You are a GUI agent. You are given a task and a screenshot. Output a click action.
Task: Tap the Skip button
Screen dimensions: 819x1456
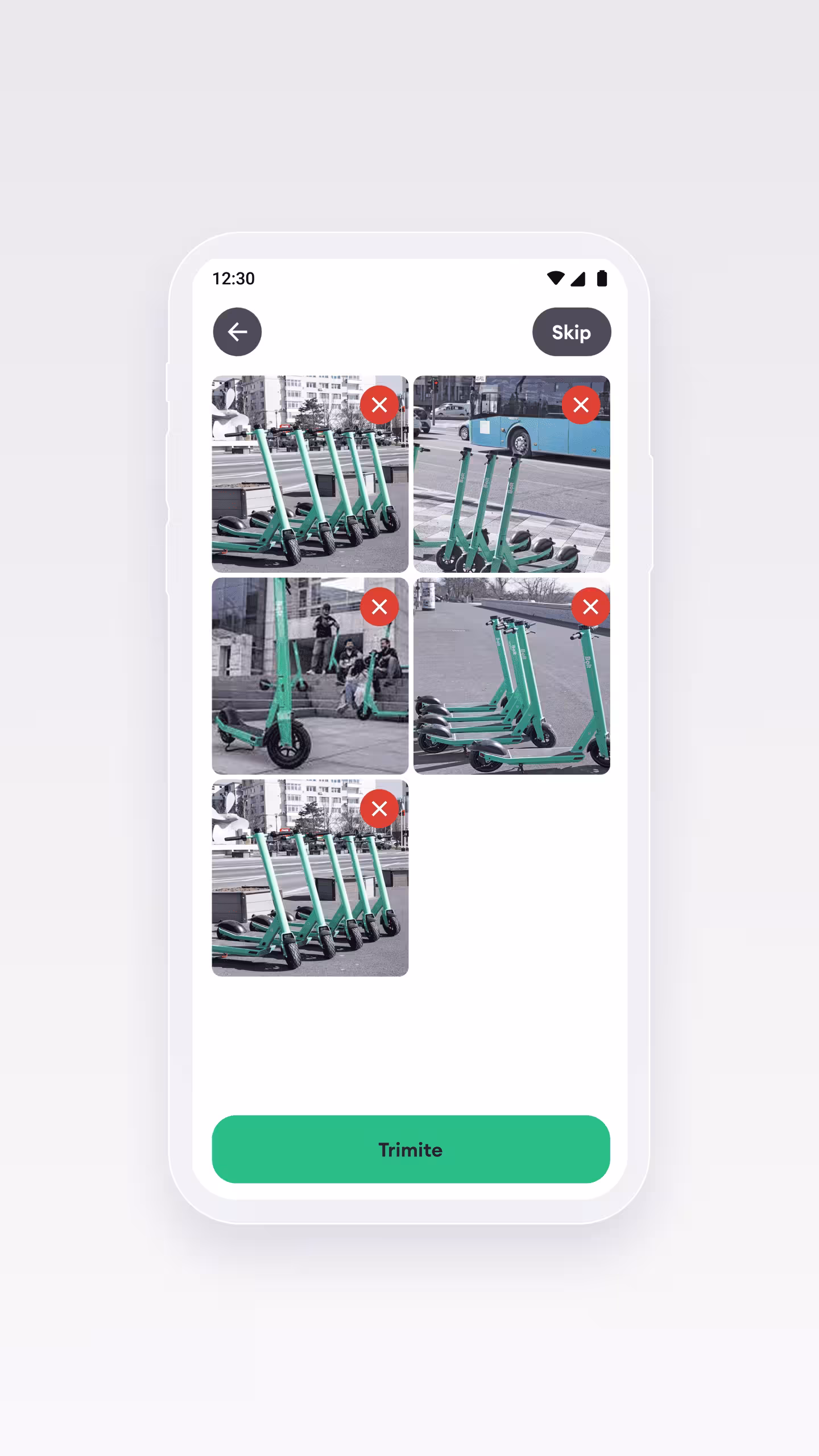571,332
